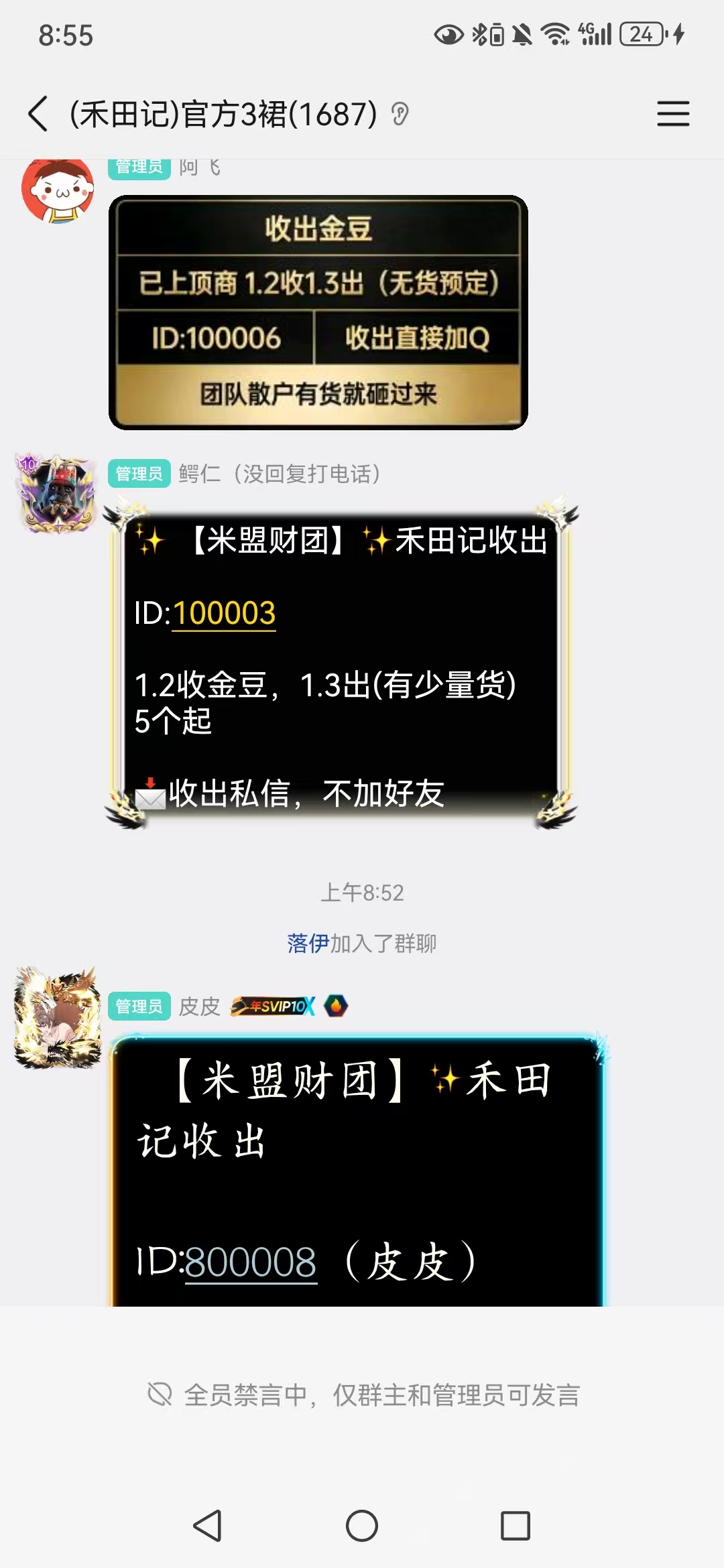Image resolution: width=724 pixels, height=1568 pixels.
Task: Go back from the group chat
Action: coord(38,113)
